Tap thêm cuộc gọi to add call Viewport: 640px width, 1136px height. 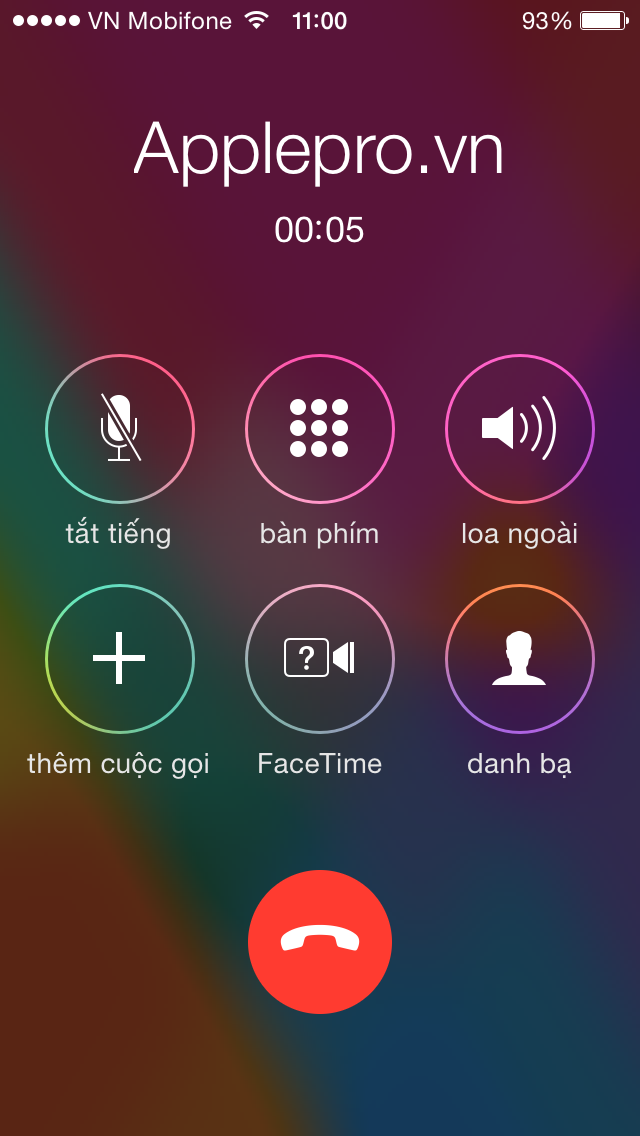[120, 659]
